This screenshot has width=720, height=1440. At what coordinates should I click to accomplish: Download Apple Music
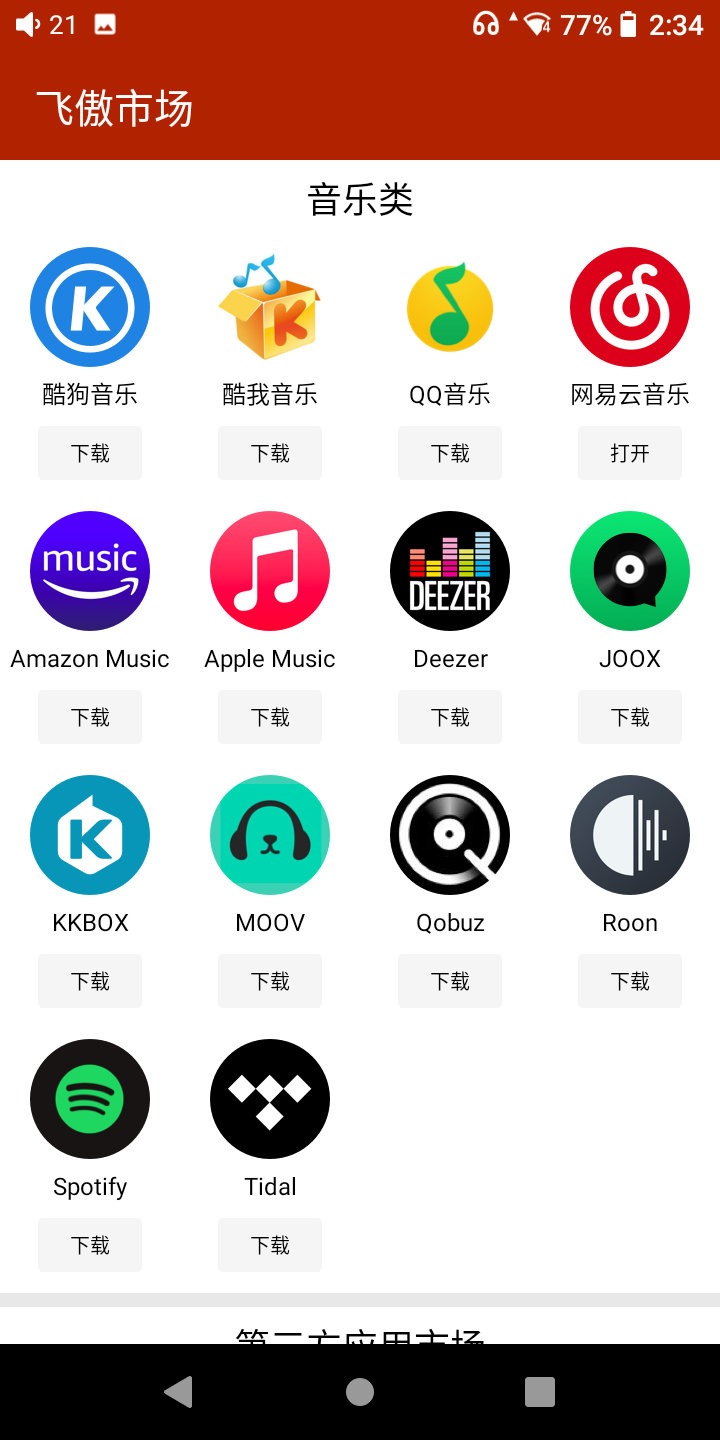point(270,717)
